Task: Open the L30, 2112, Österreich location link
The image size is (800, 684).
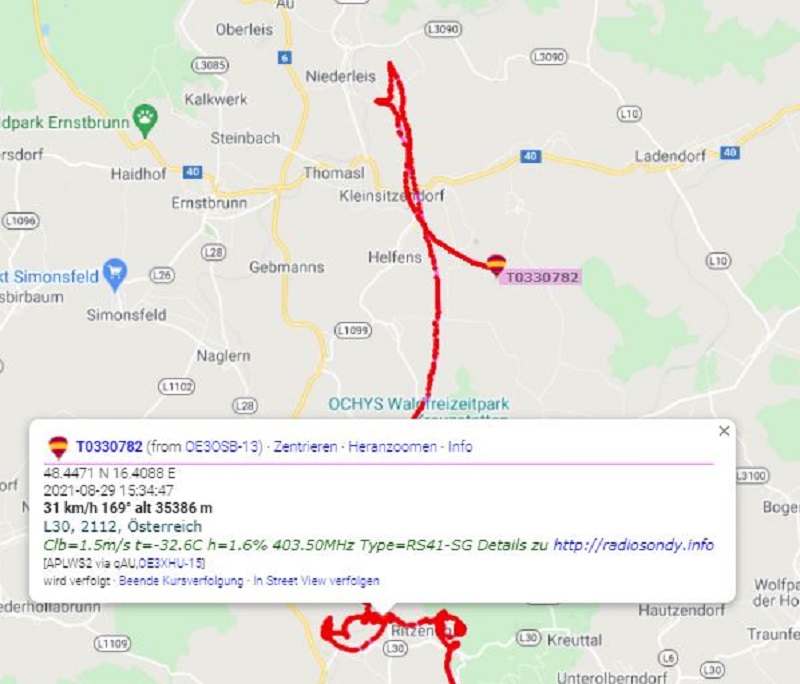Action: tap(122, 526)
